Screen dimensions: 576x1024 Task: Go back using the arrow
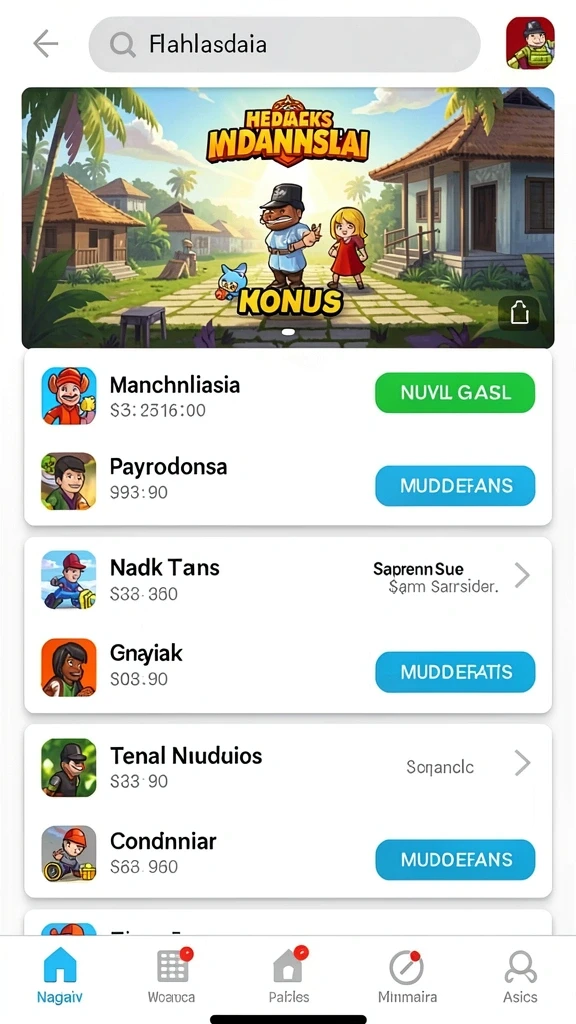coord(46,44)
